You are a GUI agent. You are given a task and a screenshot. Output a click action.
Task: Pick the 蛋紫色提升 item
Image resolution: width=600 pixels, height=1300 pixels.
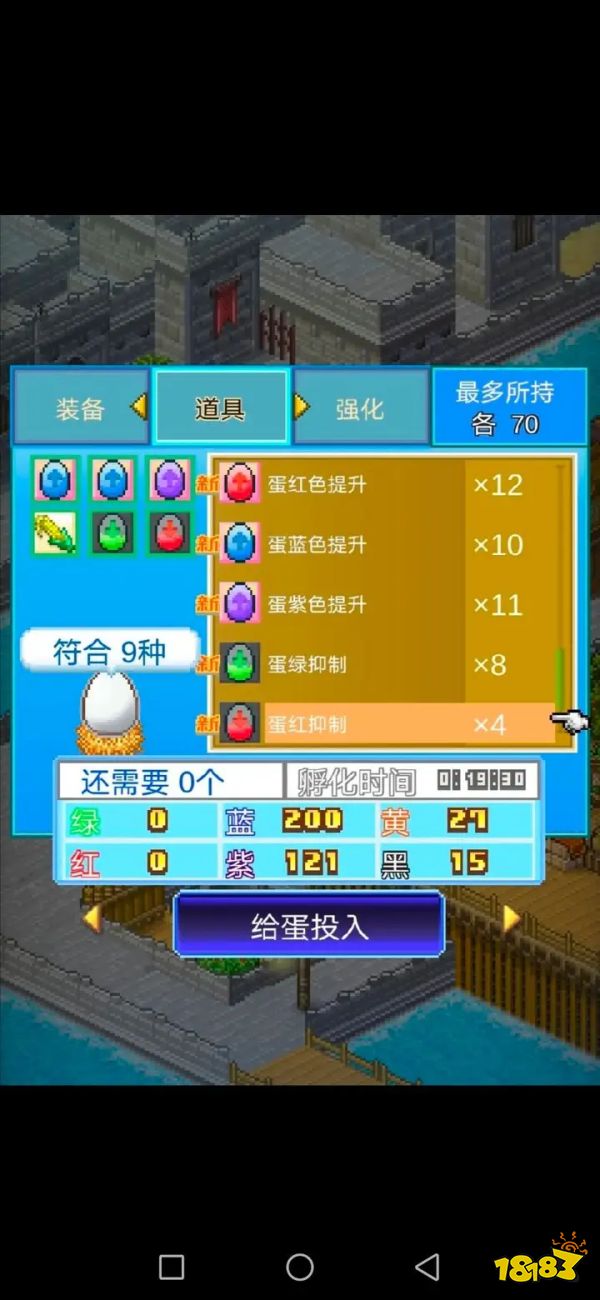385,605
